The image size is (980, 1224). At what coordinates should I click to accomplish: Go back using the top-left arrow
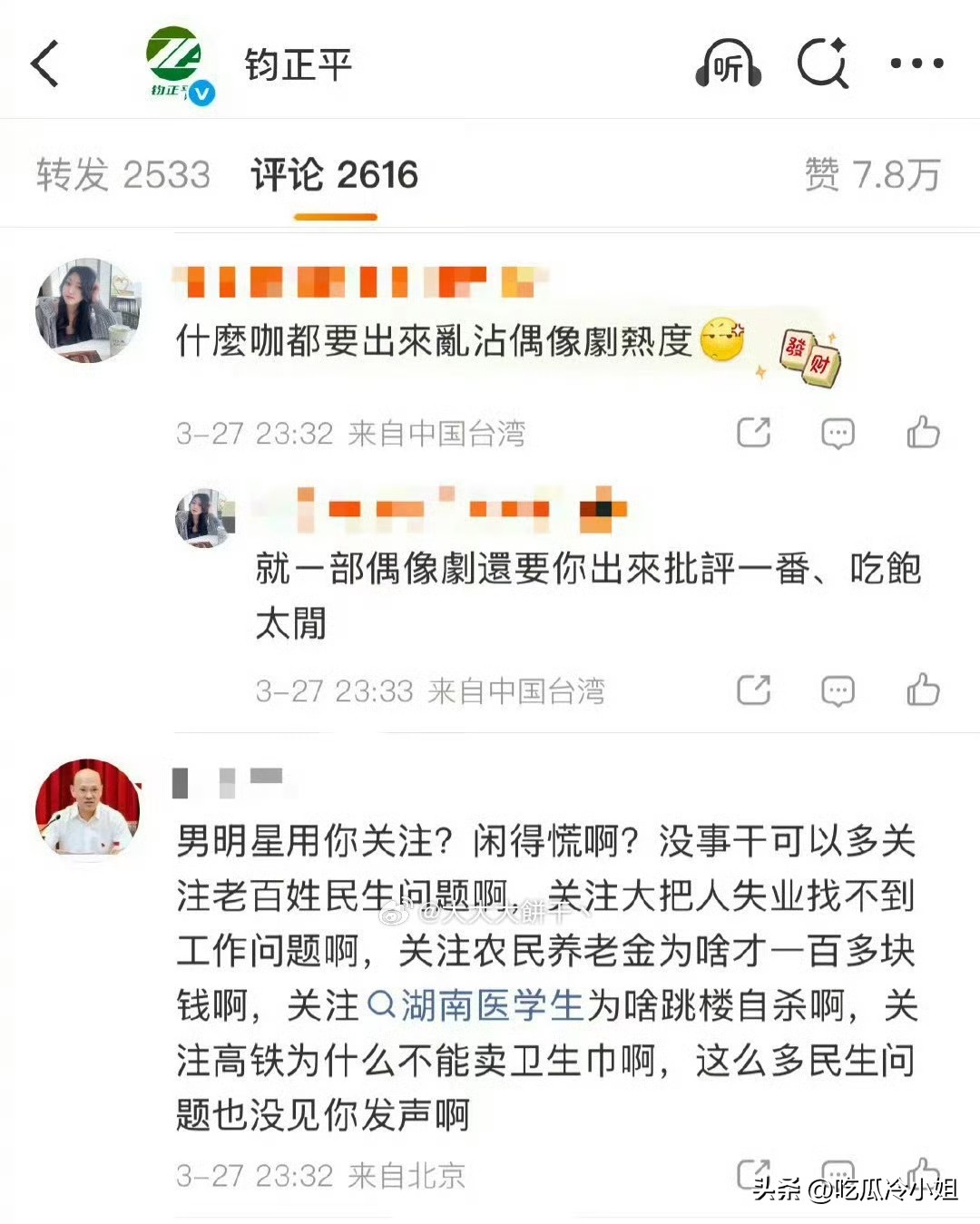tap(45, 64)
